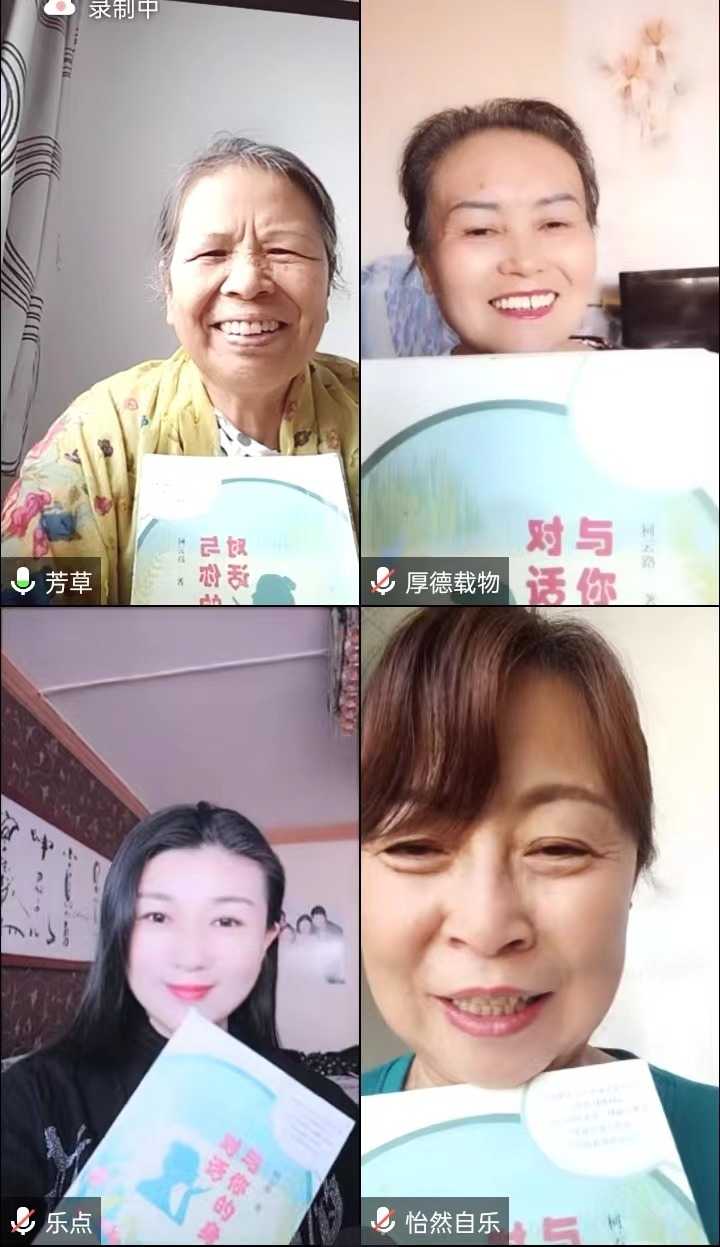The width and height of the screenshot is (720, 1247).
Task: Open 厚德载物's video tile
Action: 540,300
